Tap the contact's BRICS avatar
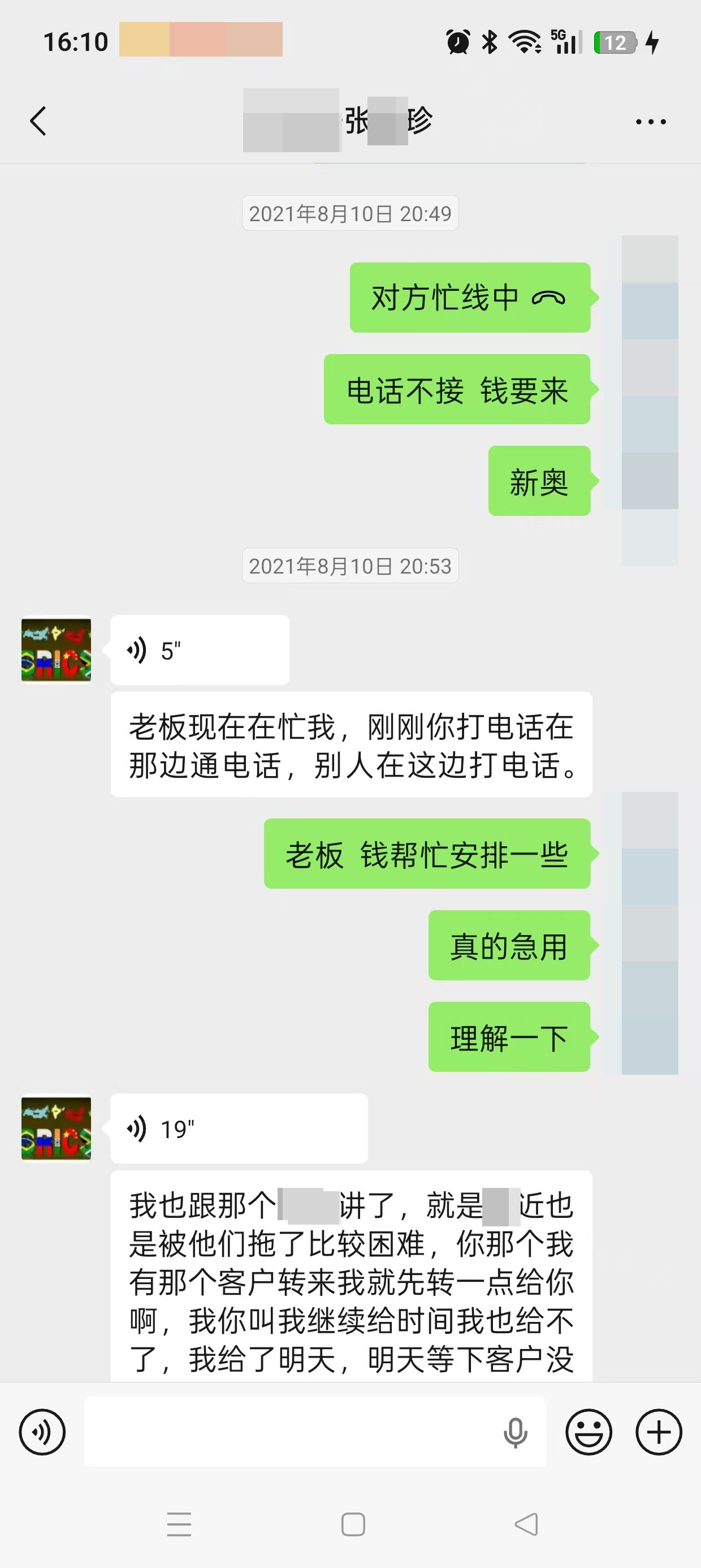This screenshot has height=1568, width=701. (x=55, y=649)
